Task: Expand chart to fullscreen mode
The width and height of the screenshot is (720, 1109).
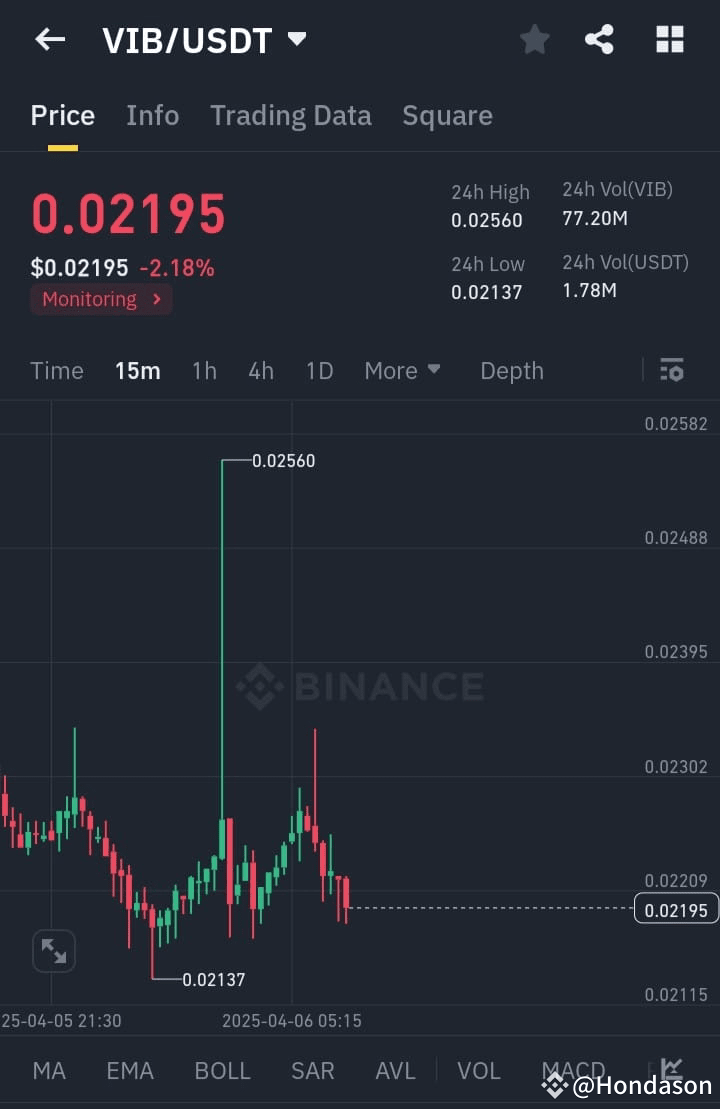Action: point(53,950)
